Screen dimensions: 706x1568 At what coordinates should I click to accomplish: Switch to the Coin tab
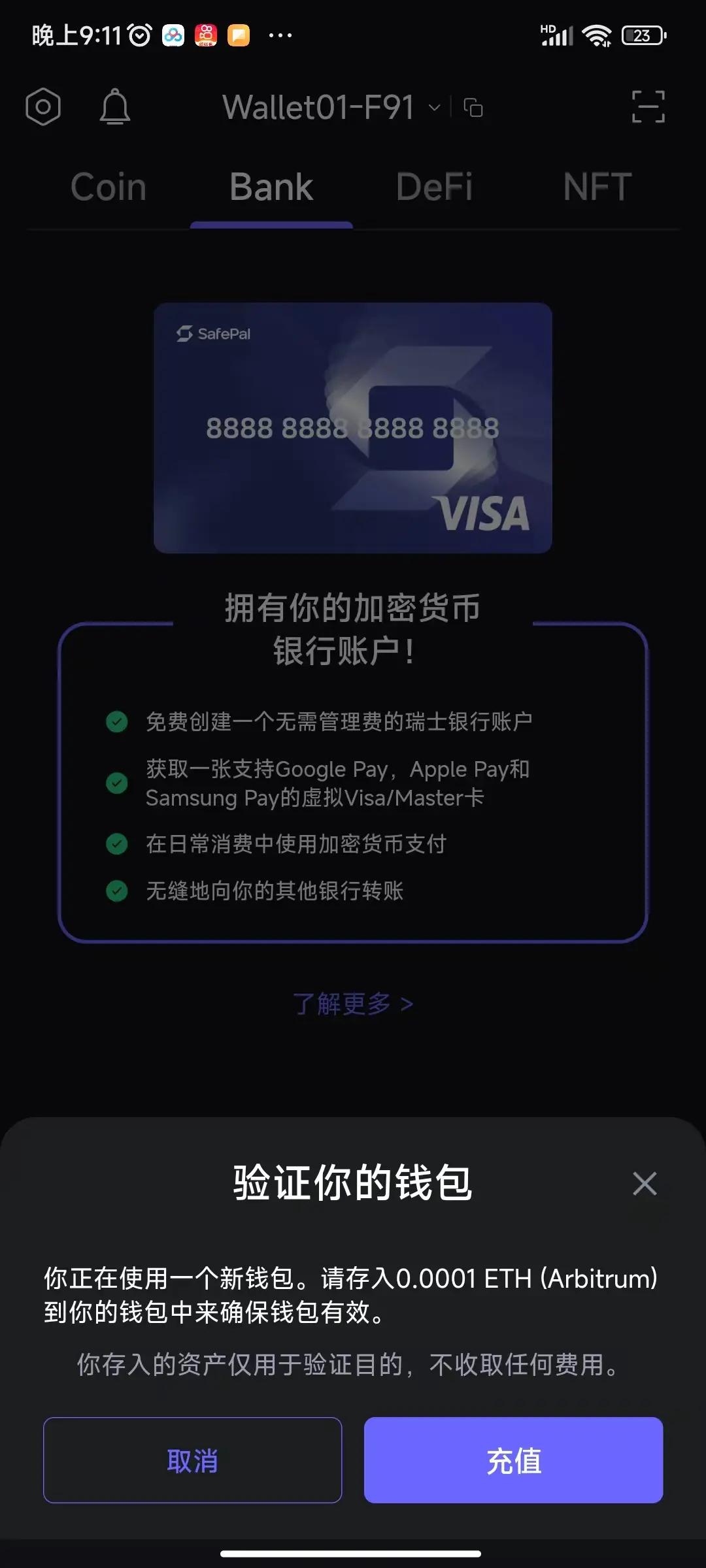point(109,188)
